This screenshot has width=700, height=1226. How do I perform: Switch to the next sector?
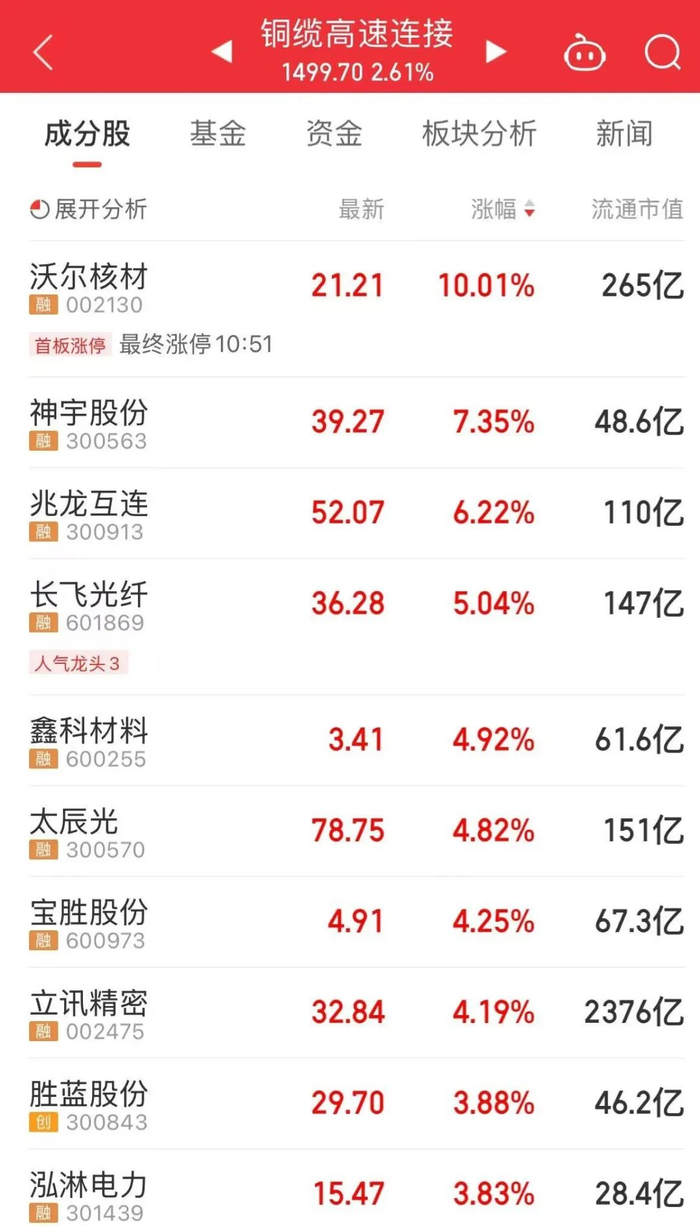[496, 52]
